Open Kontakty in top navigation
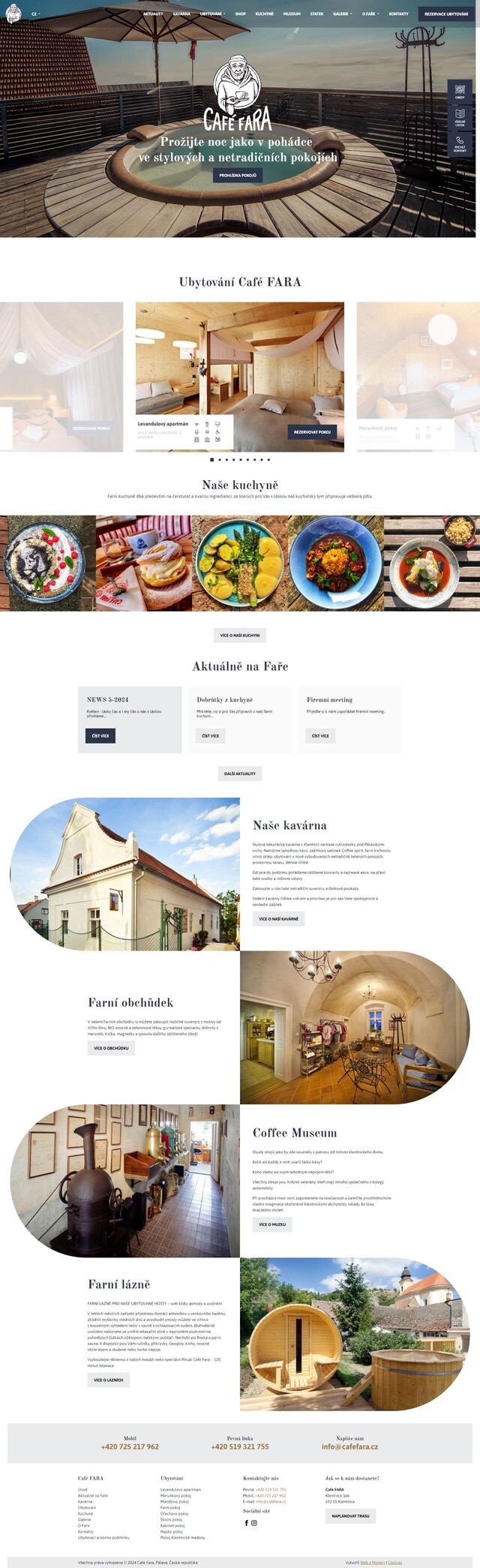480x1568 pixels. pos(398,14)
